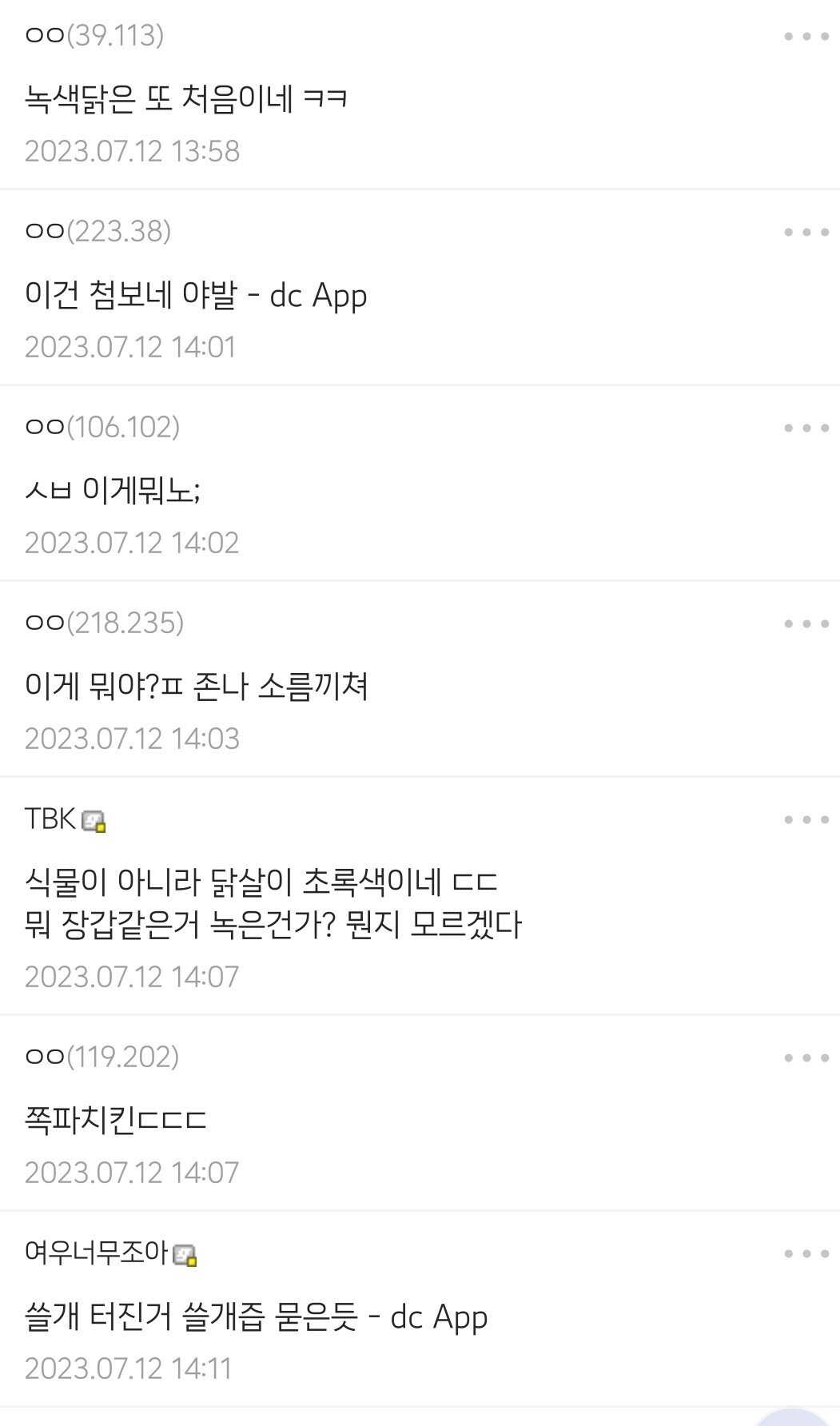Open the options menu for the 39.113 comment

806,37
